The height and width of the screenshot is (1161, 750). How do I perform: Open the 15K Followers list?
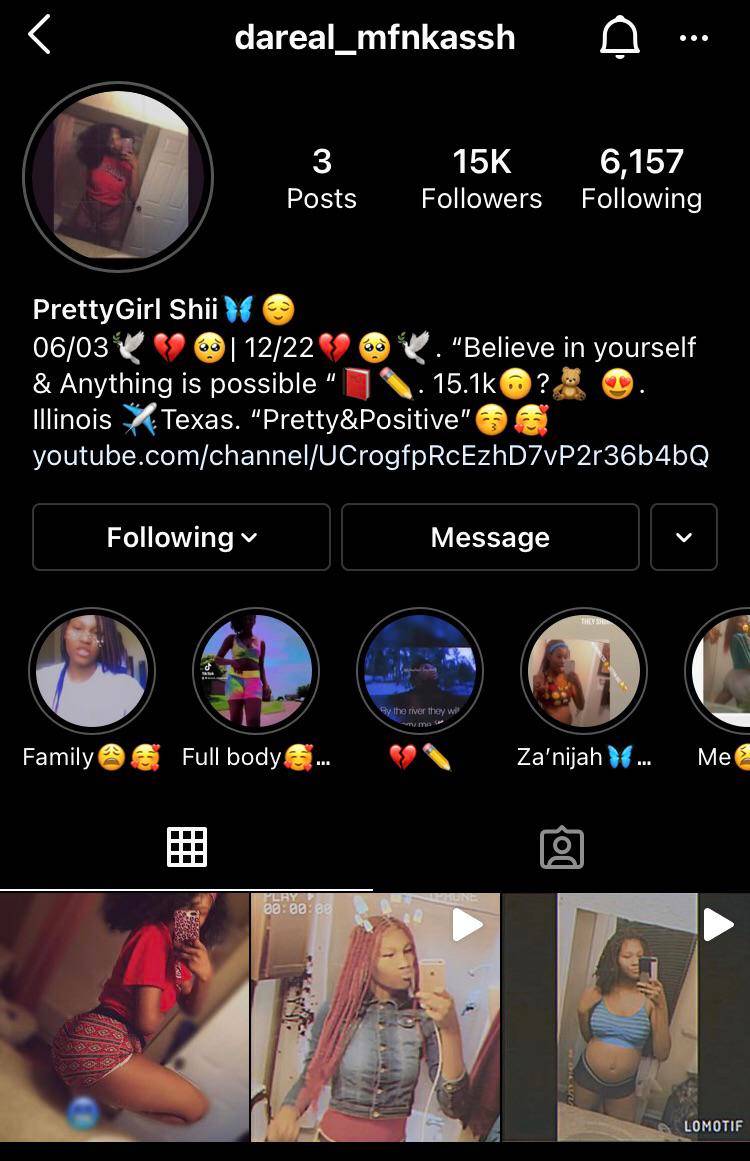click(x=481, y=178)
